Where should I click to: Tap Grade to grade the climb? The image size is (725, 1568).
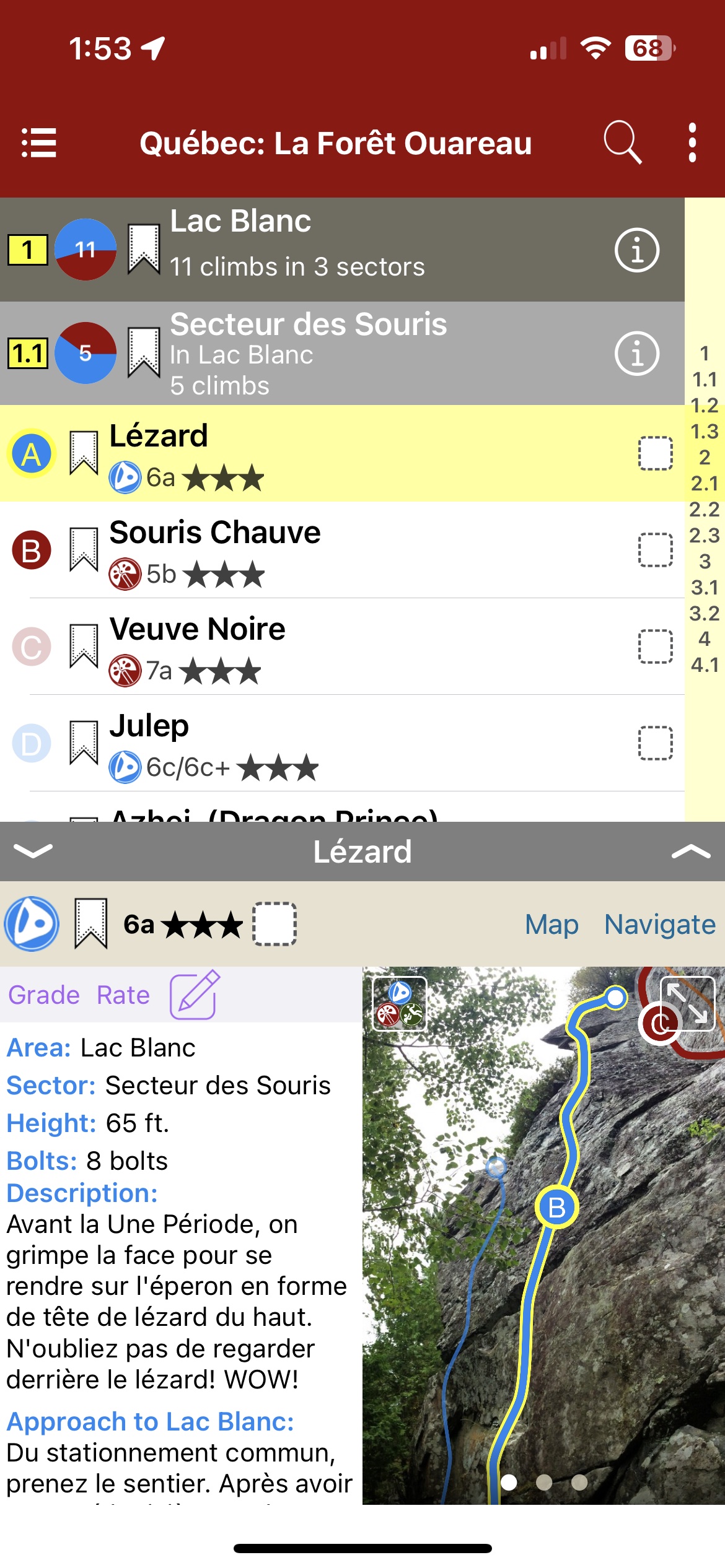44,995
